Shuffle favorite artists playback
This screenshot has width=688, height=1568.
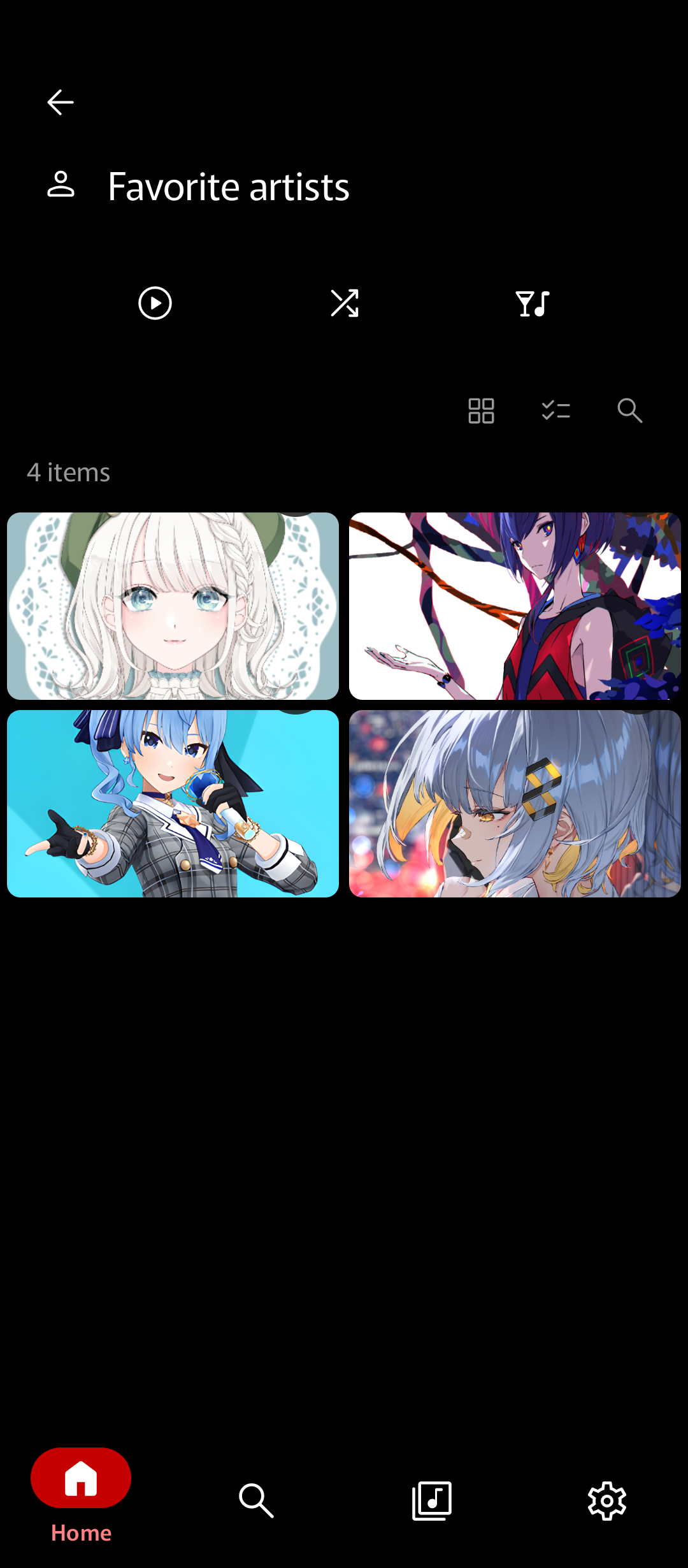344,303
